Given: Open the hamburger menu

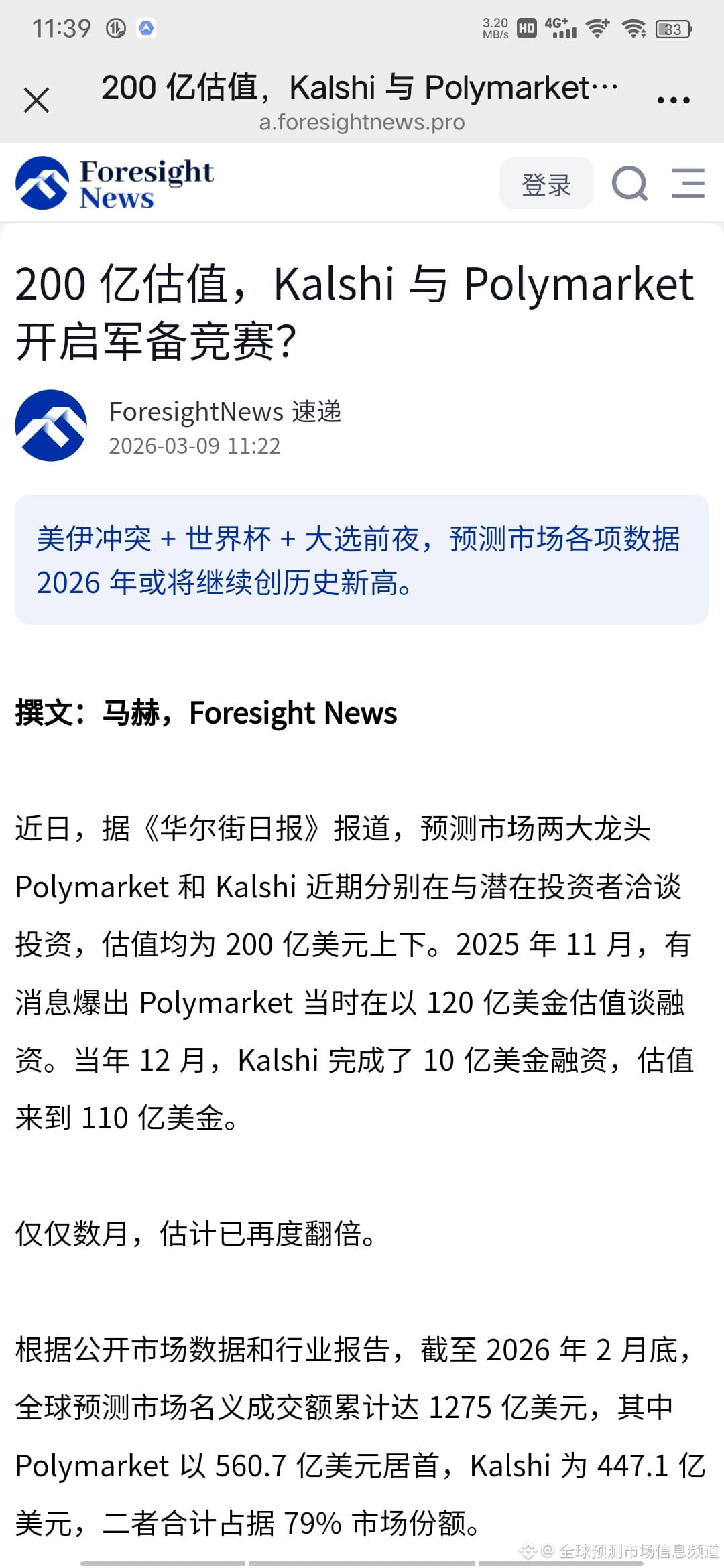Looking at the screenshot, I should [x=688, y=183].
